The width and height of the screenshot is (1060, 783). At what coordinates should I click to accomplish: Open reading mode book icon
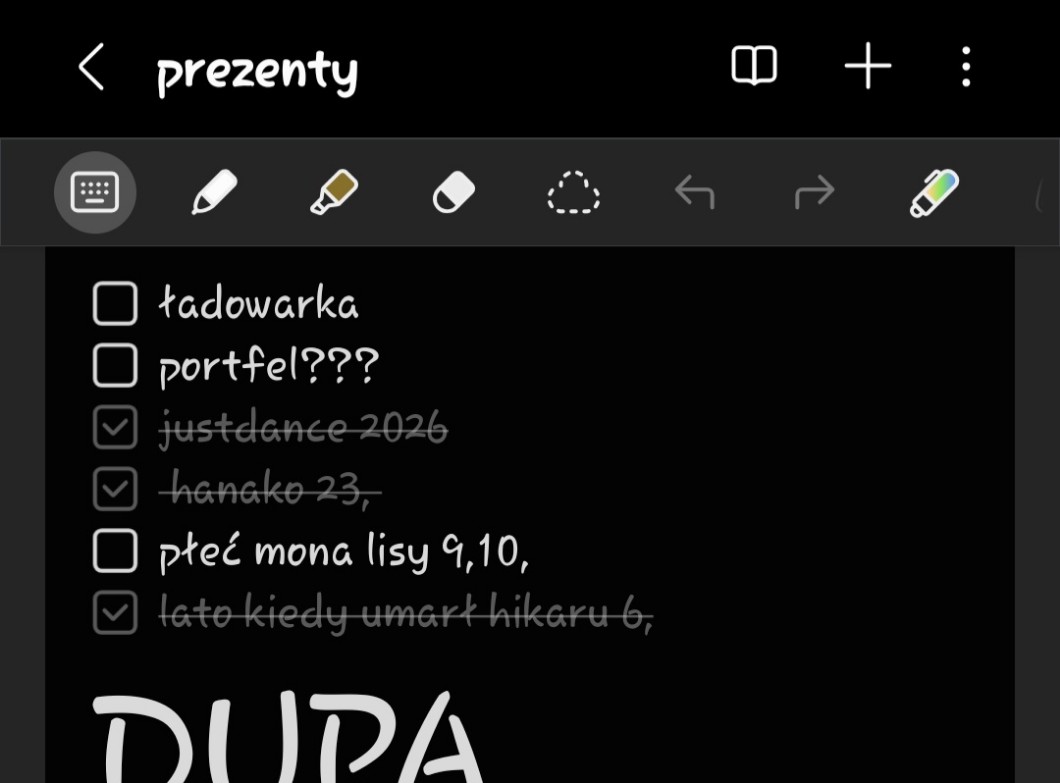pyautogui.click(x=754, y=67)
